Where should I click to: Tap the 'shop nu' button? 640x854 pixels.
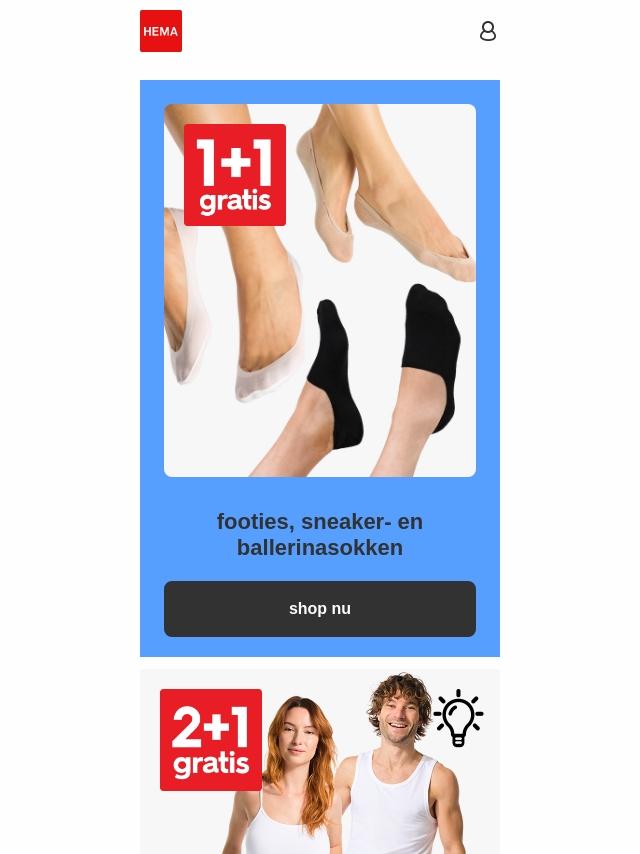[320, 608]
